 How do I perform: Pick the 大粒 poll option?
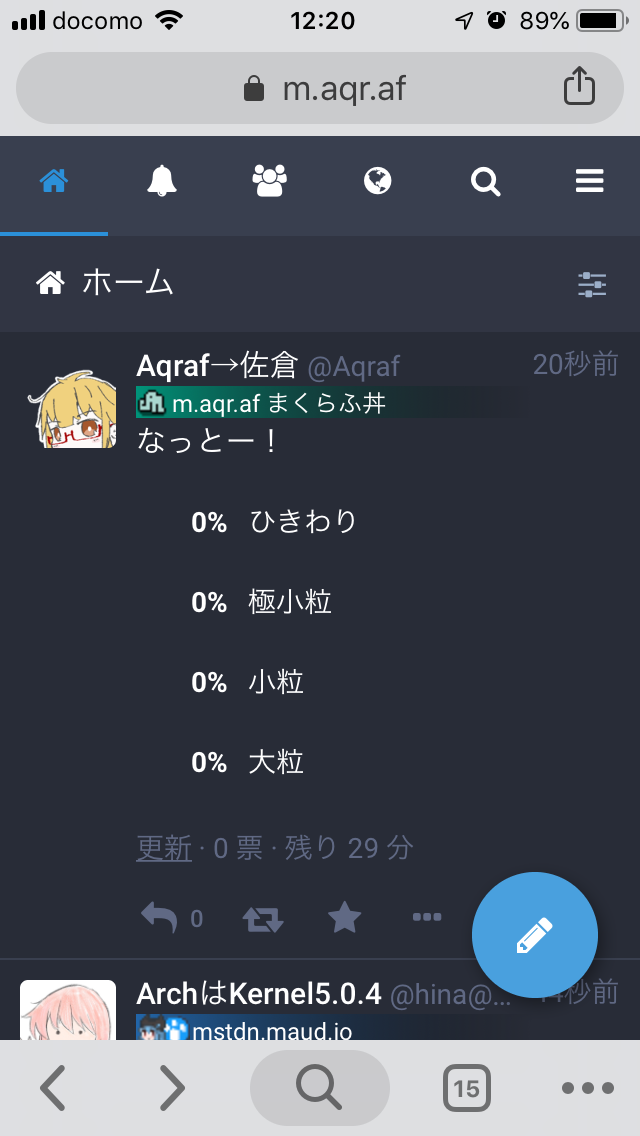point(276,762)
